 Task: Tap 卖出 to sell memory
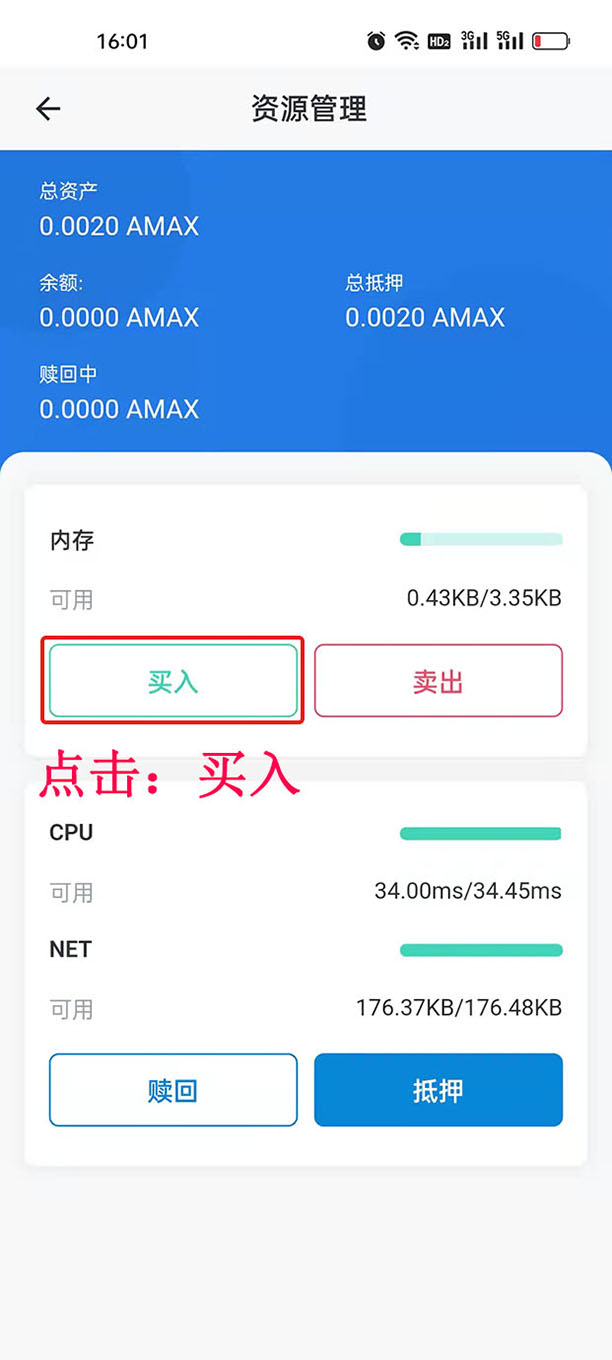(x=438, y=681)
